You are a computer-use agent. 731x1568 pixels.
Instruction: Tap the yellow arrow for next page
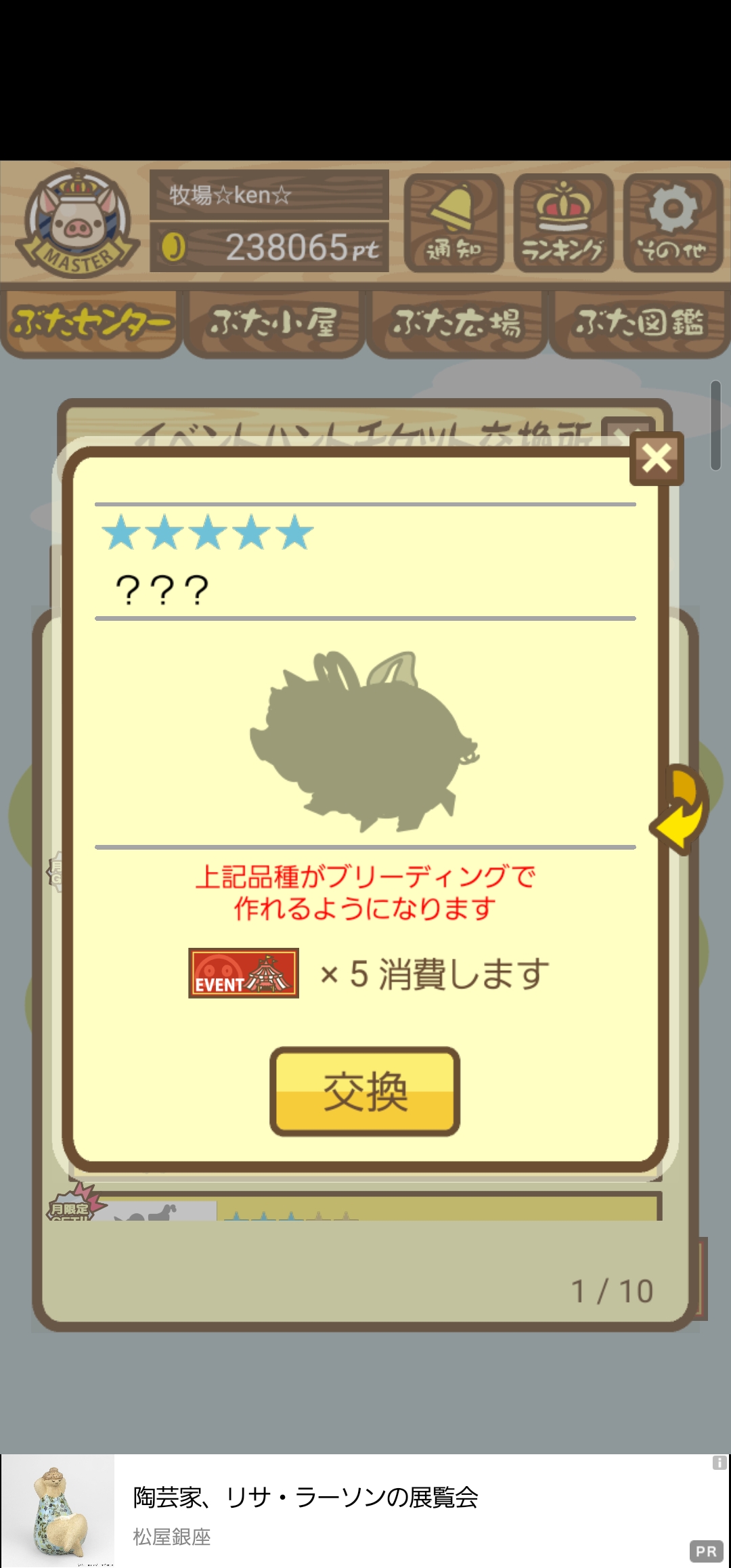681,809
